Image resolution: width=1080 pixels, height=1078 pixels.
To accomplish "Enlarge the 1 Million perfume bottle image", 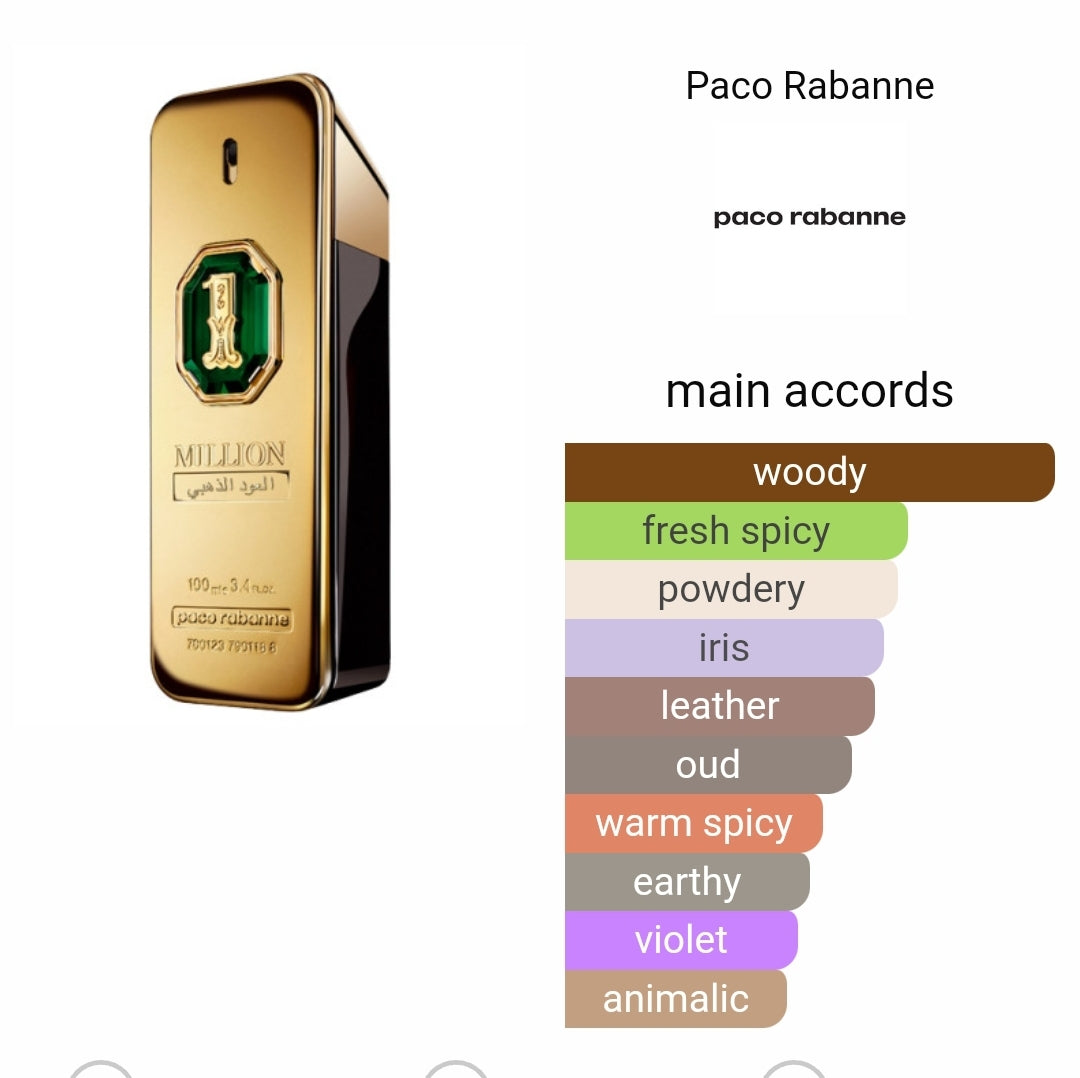I will 268,390.
